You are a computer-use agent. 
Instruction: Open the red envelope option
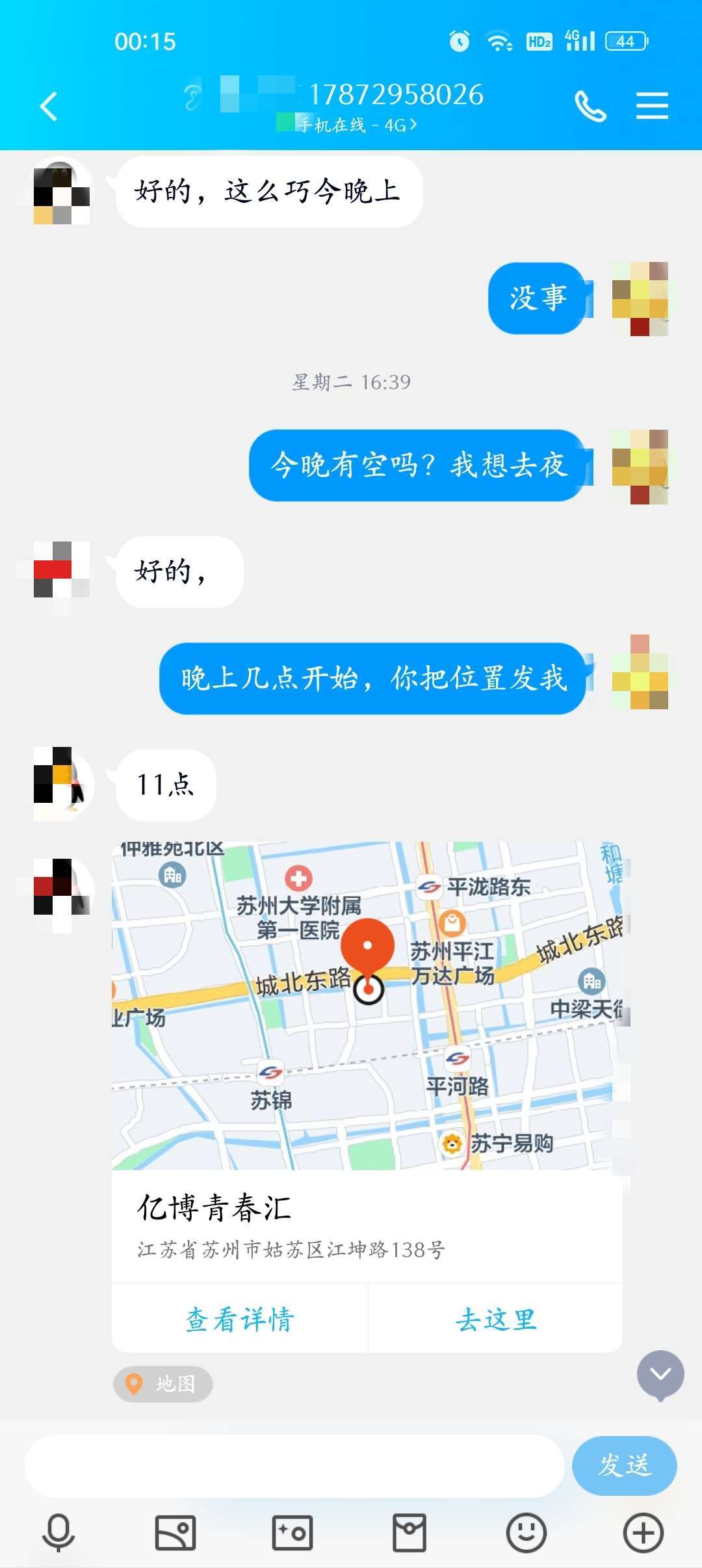pos(409,1532)
